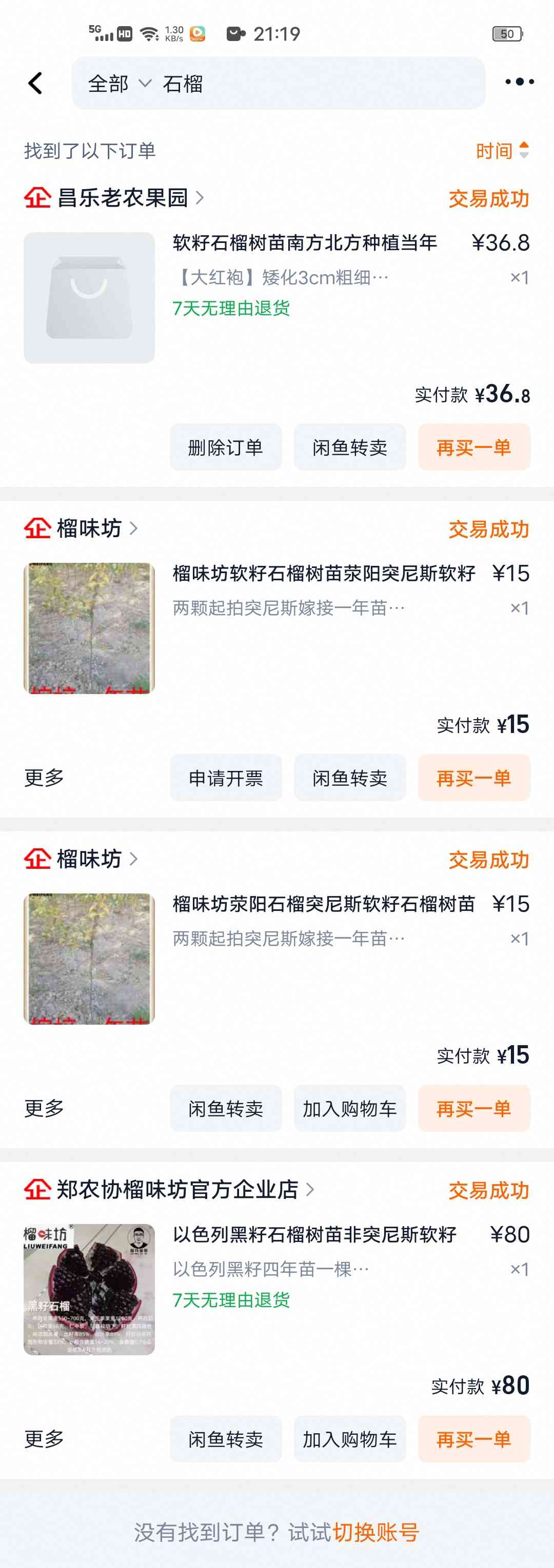Expand the 全部 order filter dropdown
The width and height of the screenshot is (554, 1568).
[118, 84]
